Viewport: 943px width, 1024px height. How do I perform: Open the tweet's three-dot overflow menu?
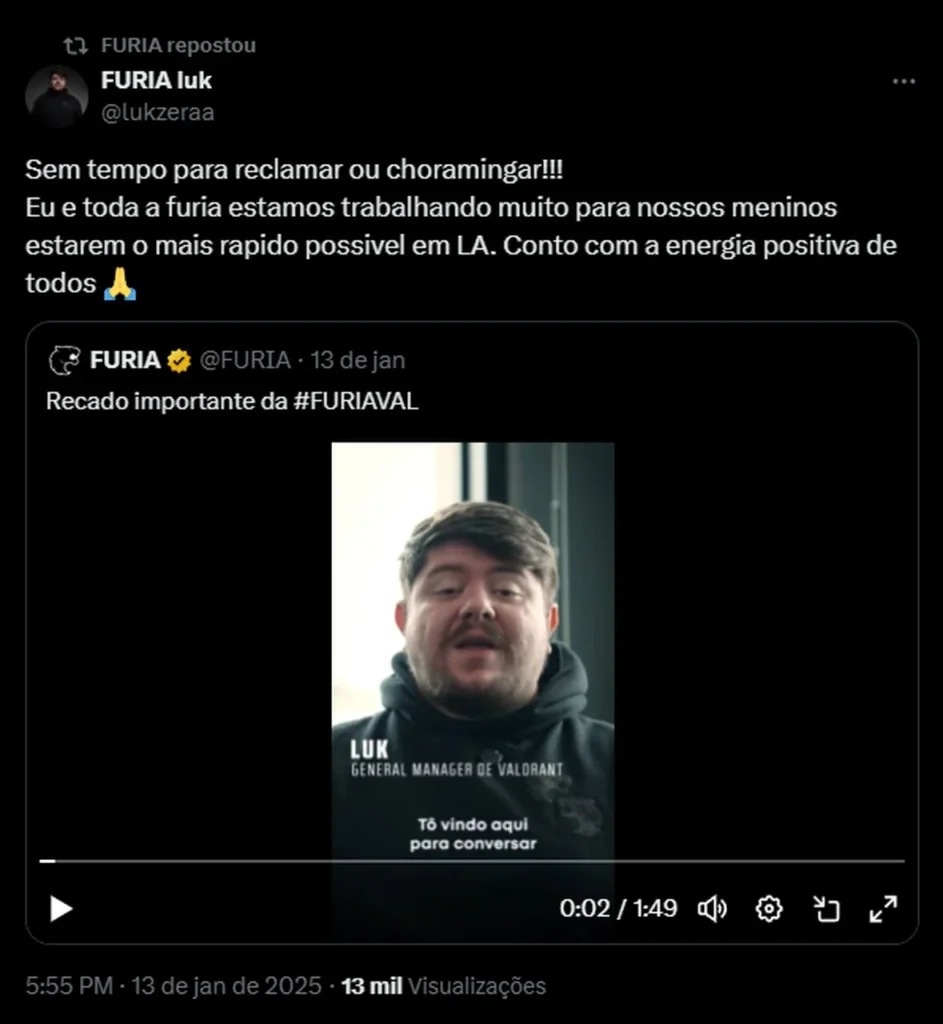pyautogui.click(x=903, y=82)
